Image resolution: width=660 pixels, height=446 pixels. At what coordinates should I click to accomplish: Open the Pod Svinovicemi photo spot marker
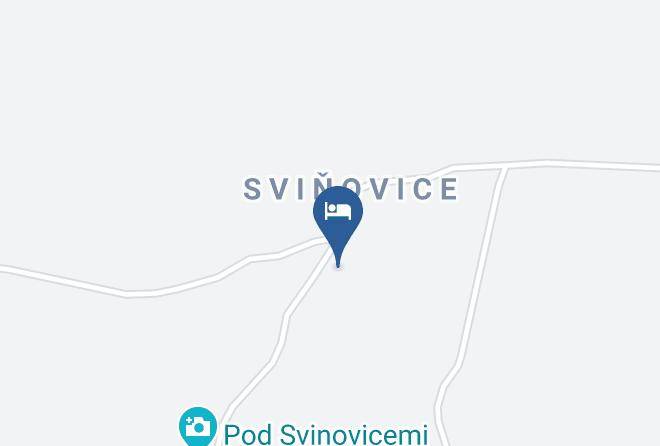click(x=198, y=427)
